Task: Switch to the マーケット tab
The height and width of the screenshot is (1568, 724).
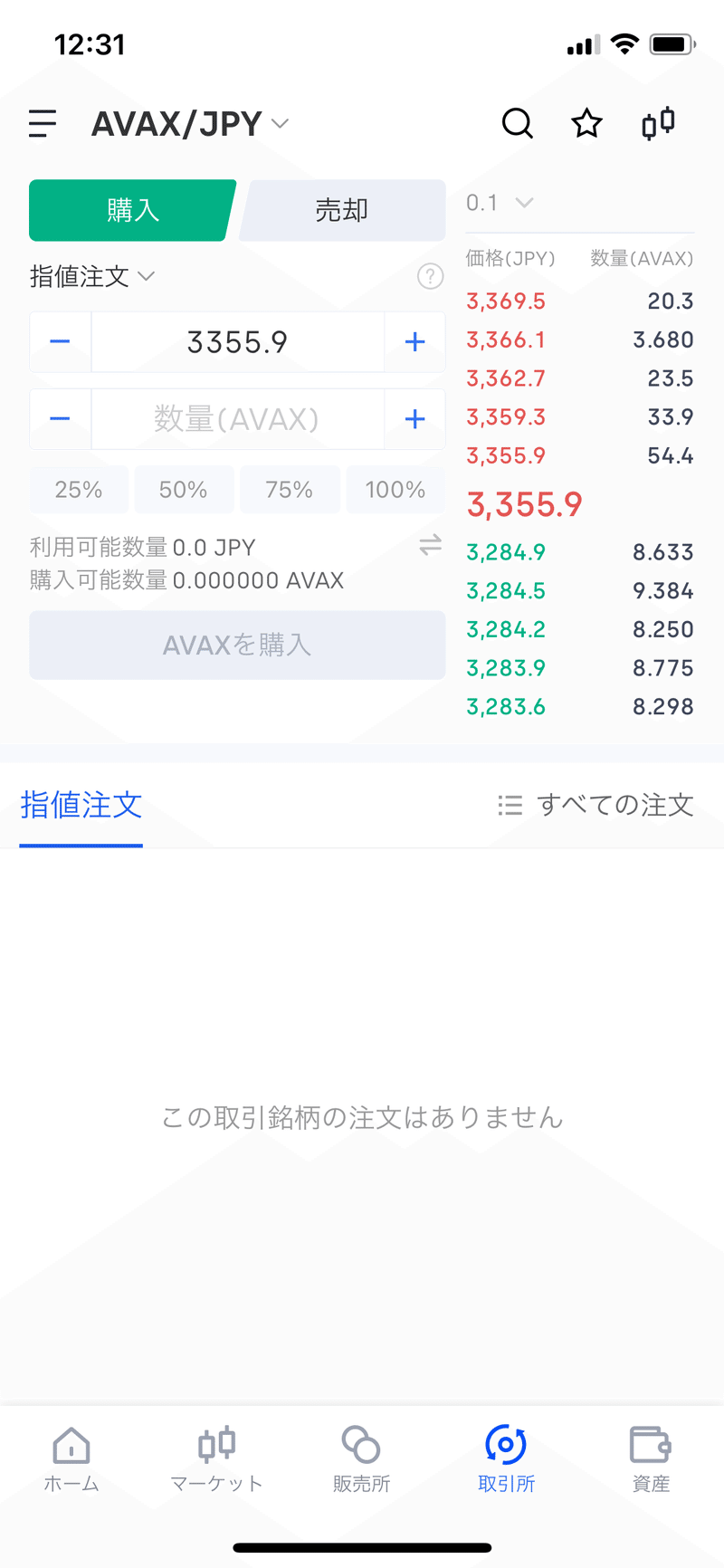Action: 216,1458
